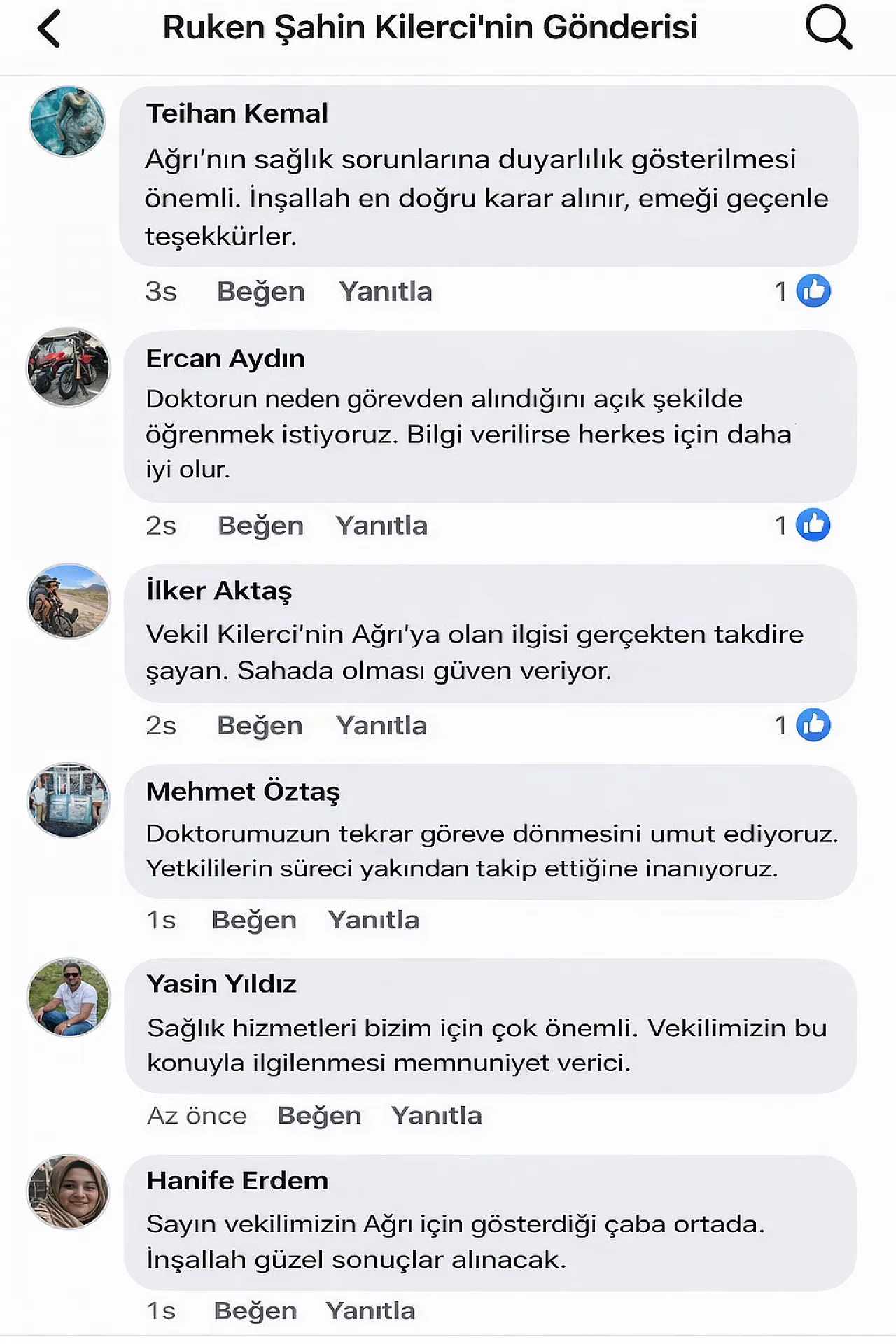View Ercan Aydın's profile via name
896x1344 pixels.
point(225,358)
